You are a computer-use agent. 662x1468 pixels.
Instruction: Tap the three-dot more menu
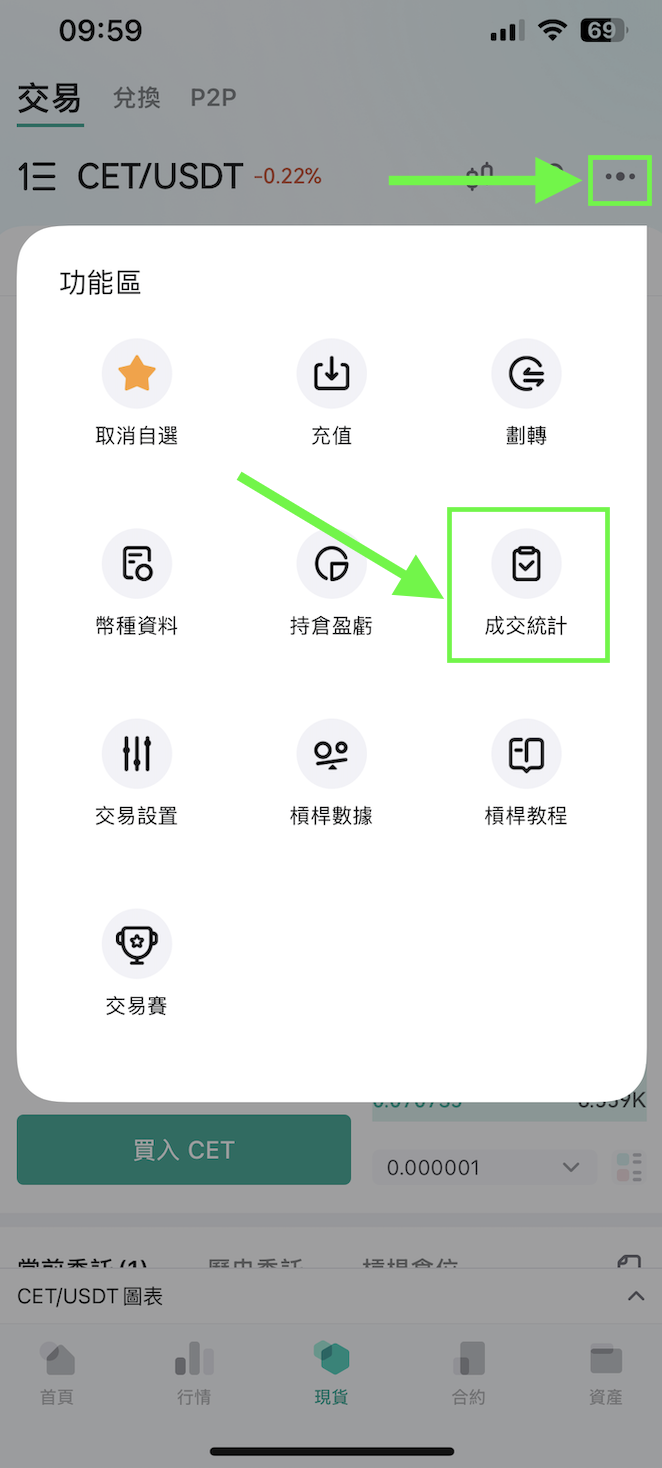620,178
